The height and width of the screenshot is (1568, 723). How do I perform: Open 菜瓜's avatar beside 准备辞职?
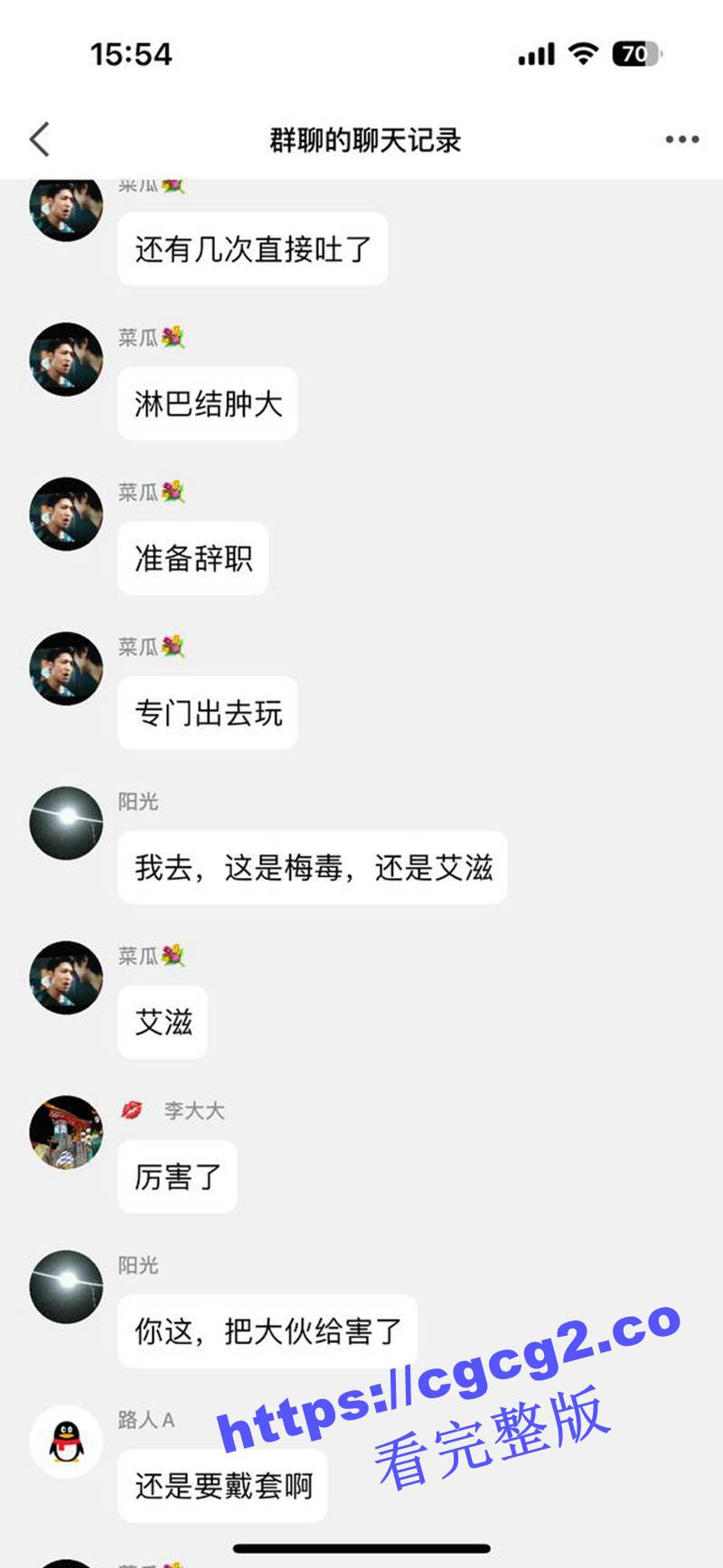coord(66,515)
